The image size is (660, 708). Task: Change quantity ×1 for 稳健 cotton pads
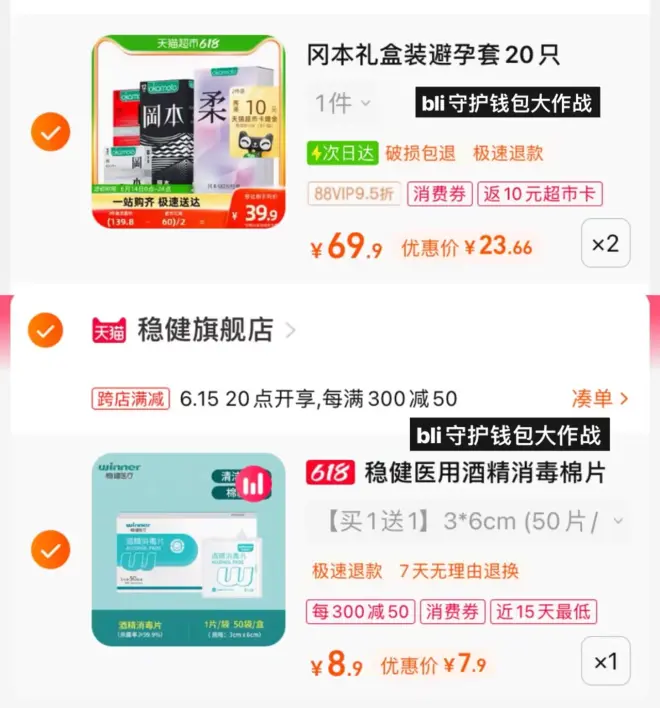(x=606, y=661)
